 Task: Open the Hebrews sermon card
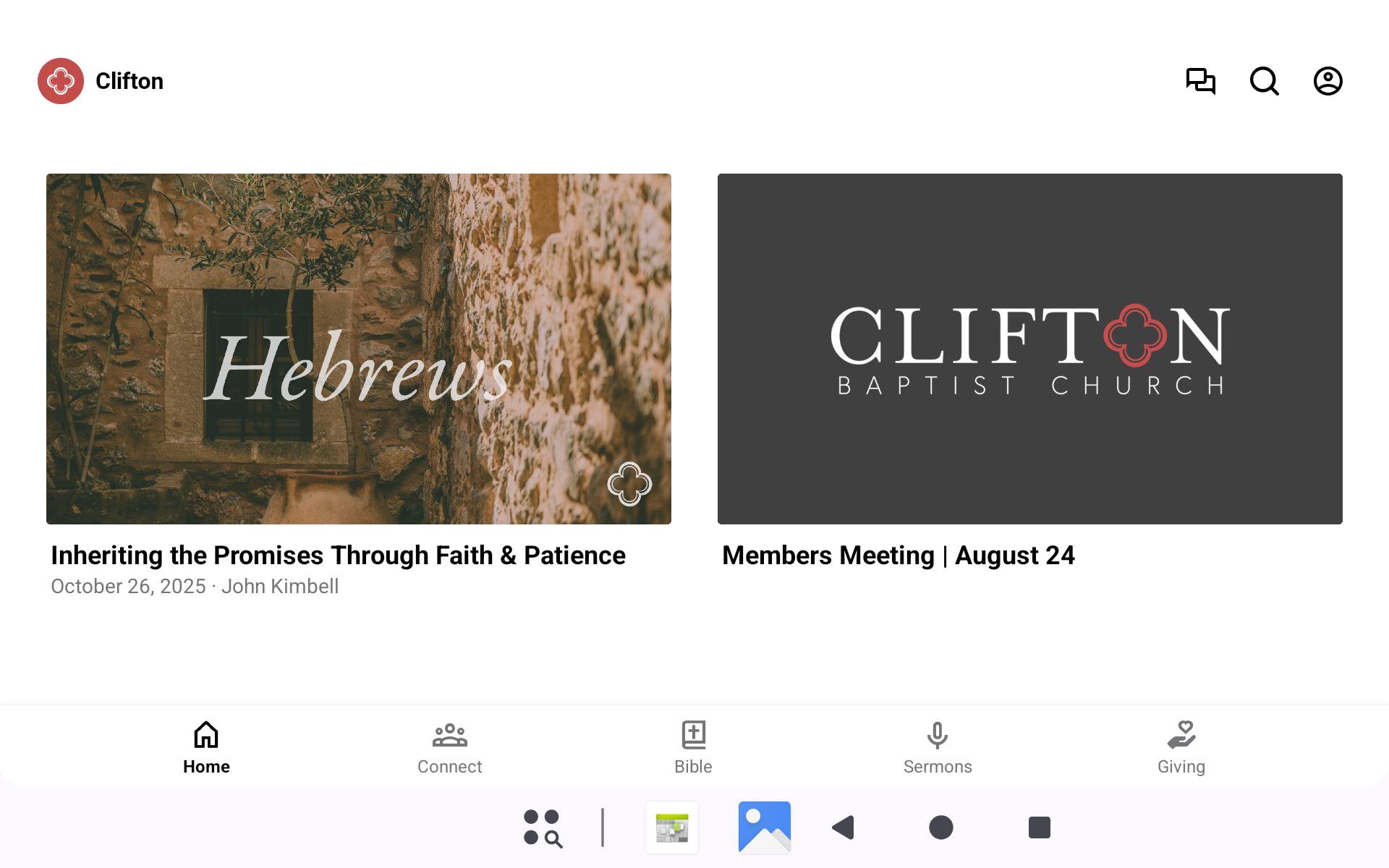point(358,349)
